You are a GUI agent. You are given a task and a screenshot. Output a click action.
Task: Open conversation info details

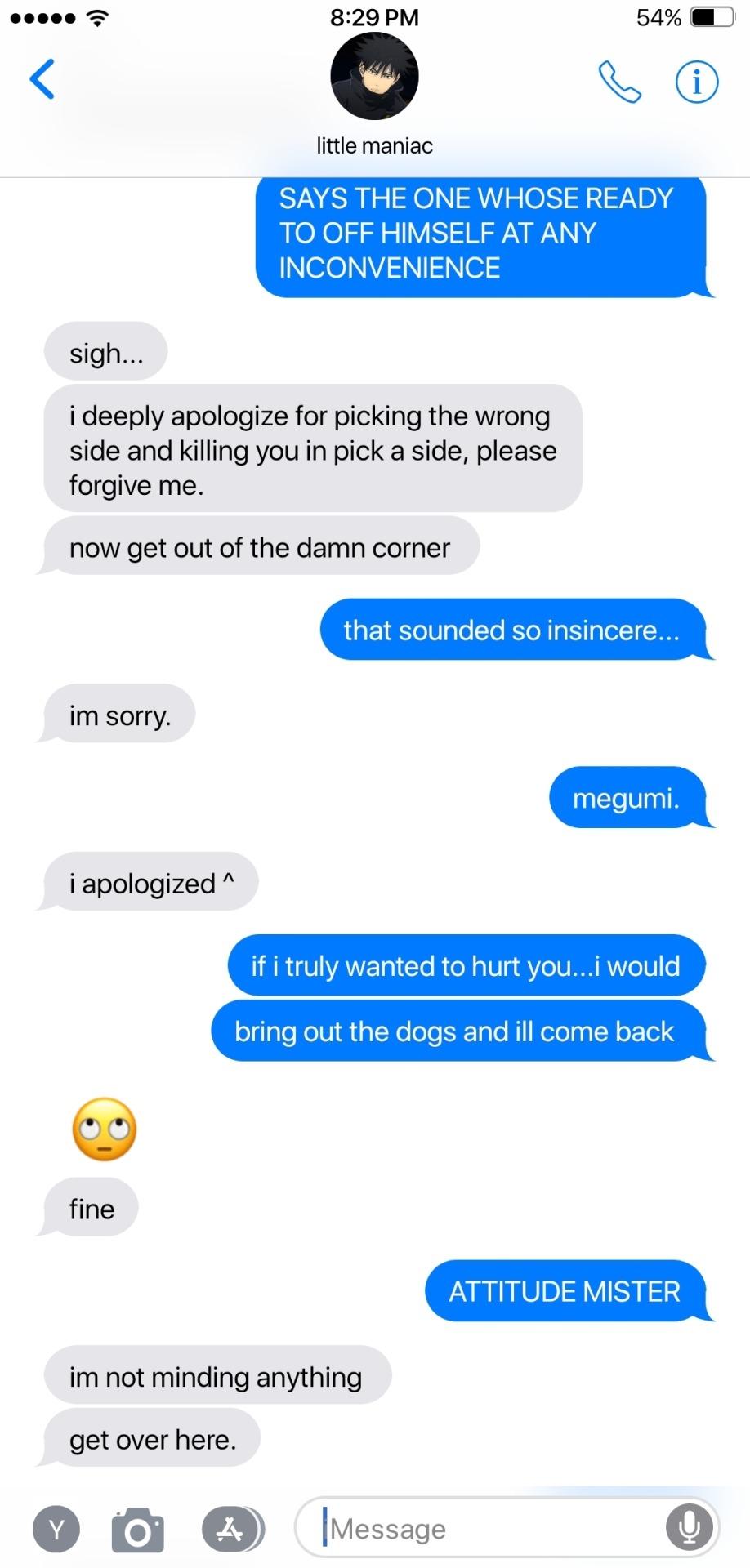[x=697, y=82]
